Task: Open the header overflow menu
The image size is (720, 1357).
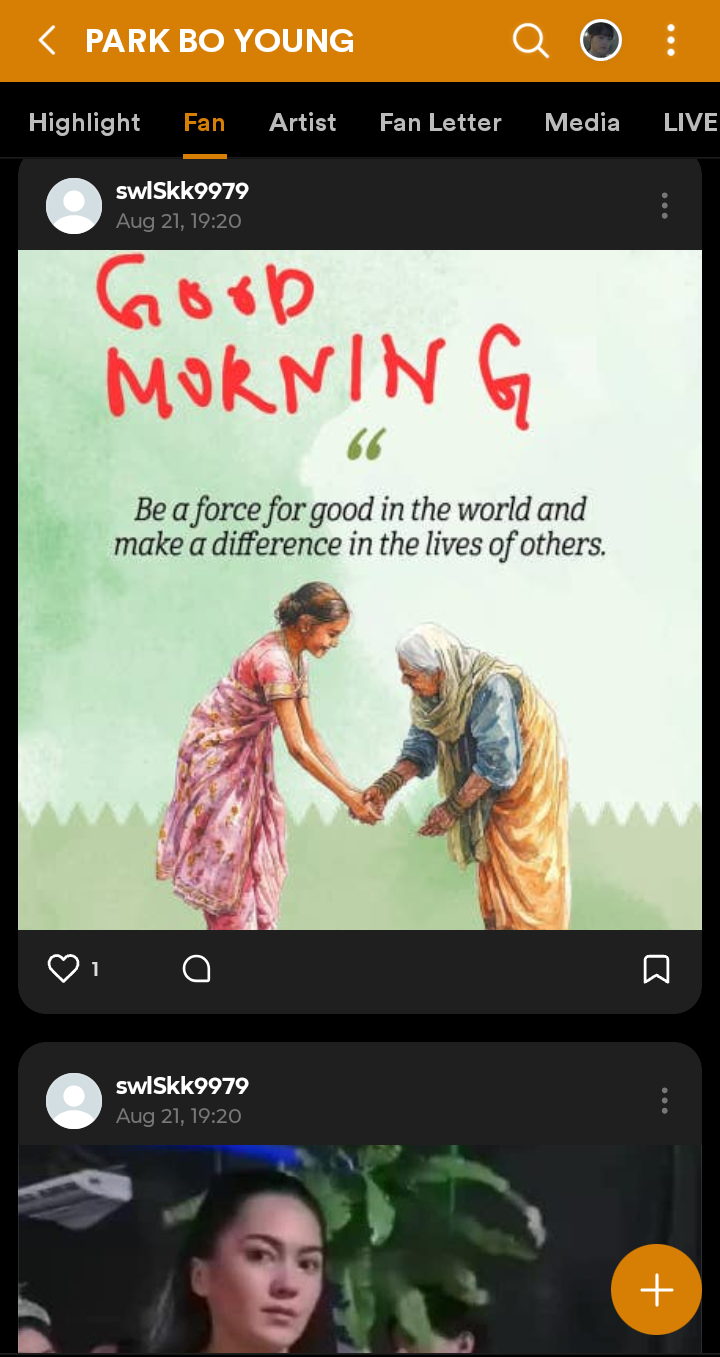Action: point(670,41)
